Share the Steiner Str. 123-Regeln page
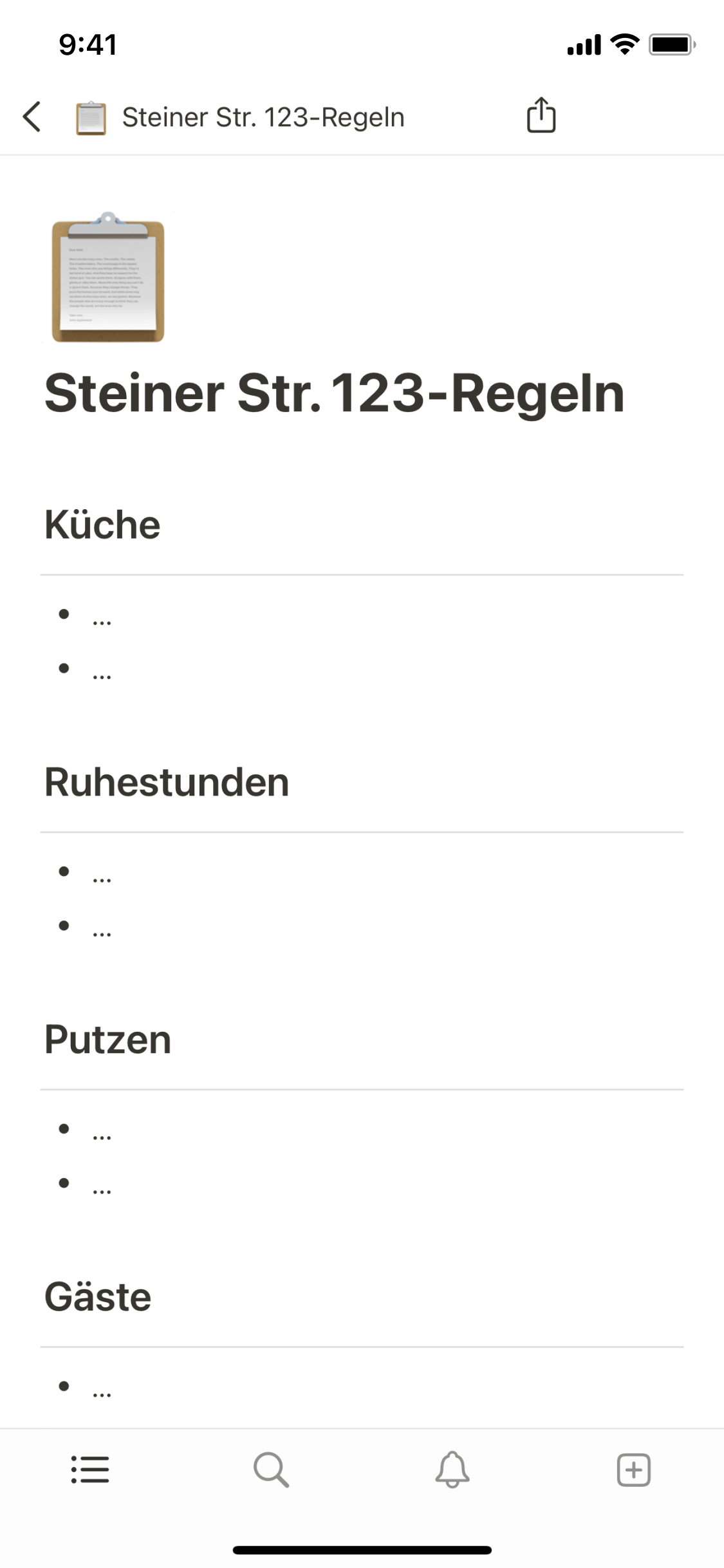The height and width of the screenshot is (1568, 724). pos(541,116)
